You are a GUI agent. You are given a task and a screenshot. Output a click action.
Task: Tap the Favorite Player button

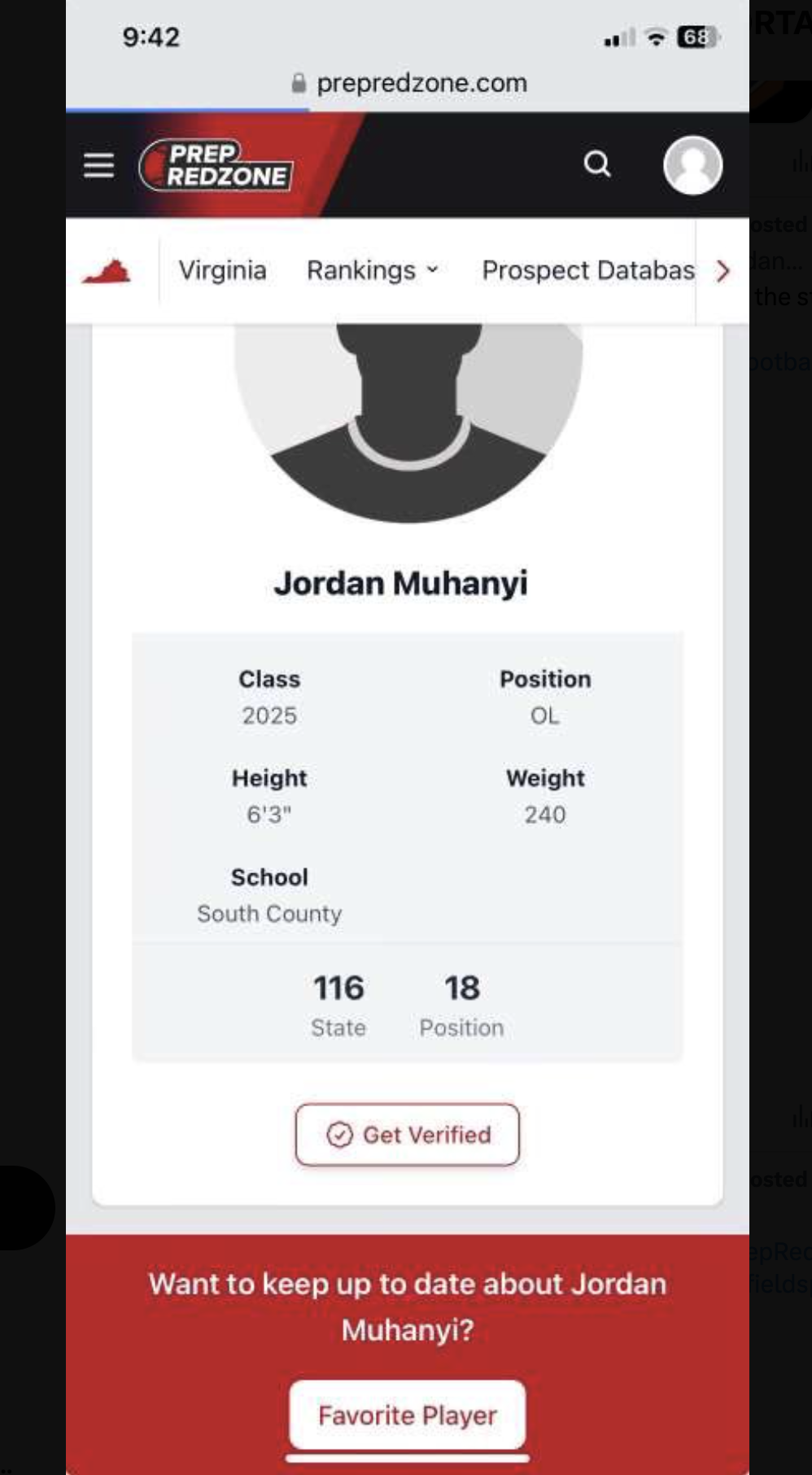(x=408, y=1415)
